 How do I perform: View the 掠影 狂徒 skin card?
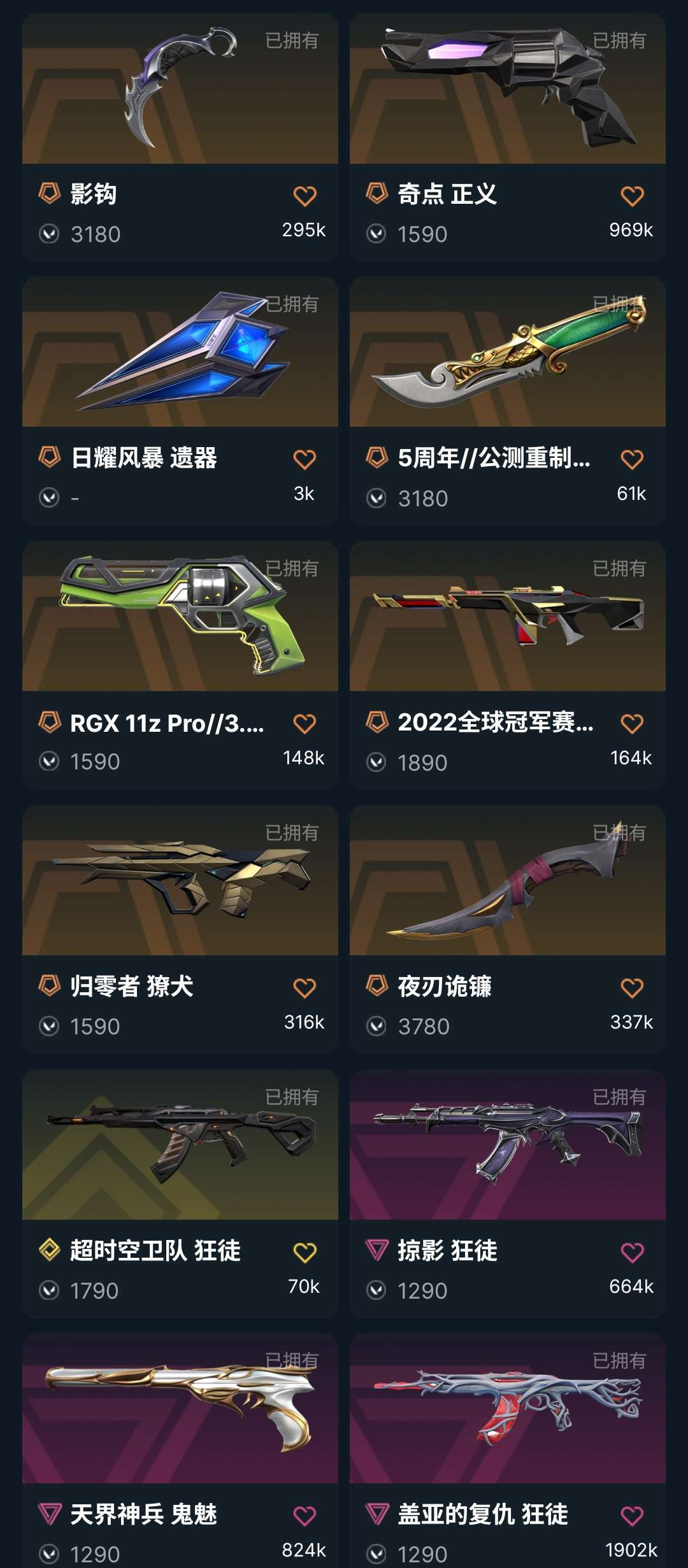[508, 1194]
